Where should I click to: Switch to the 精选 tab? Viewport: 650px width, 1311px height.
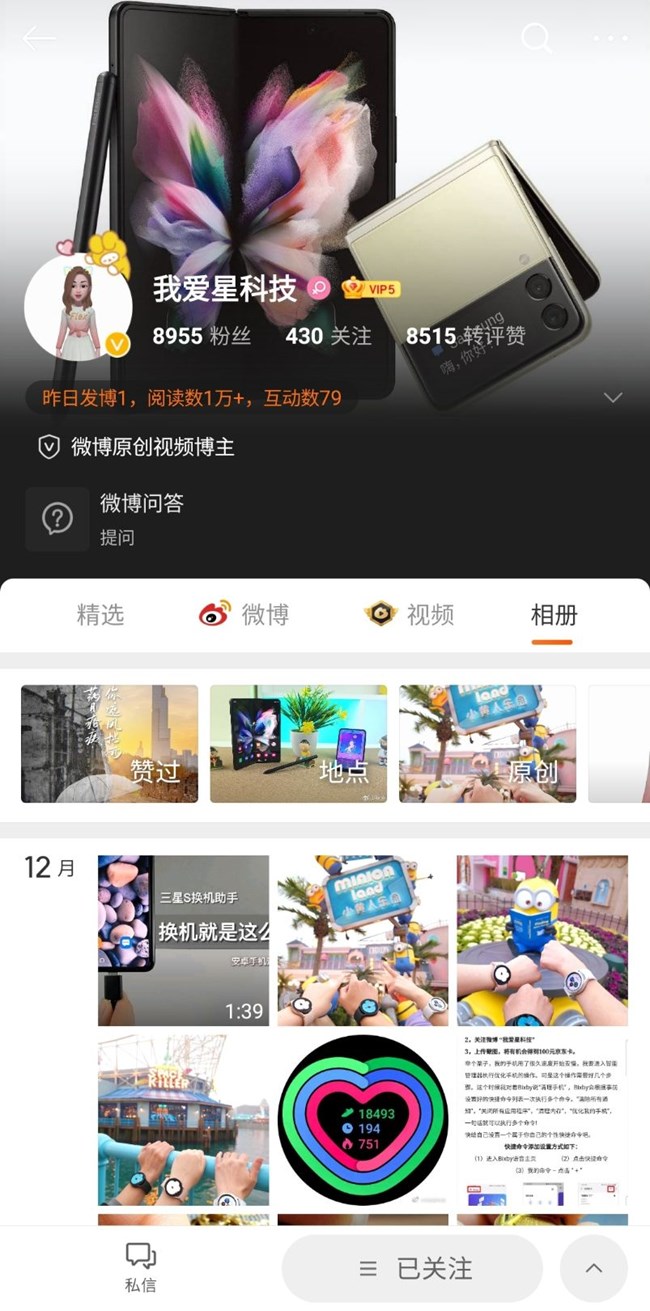100,614
